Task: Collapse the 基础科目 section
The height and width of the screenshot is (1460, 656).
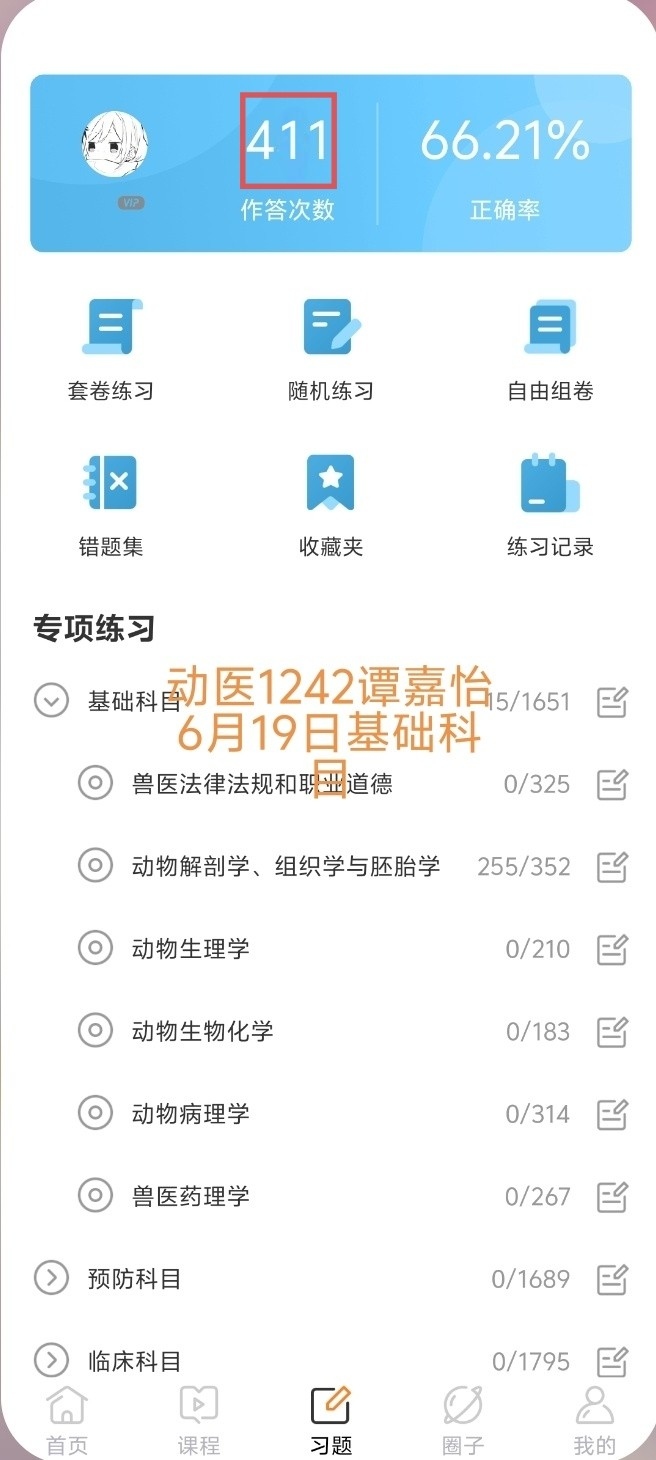Action: 51,701
